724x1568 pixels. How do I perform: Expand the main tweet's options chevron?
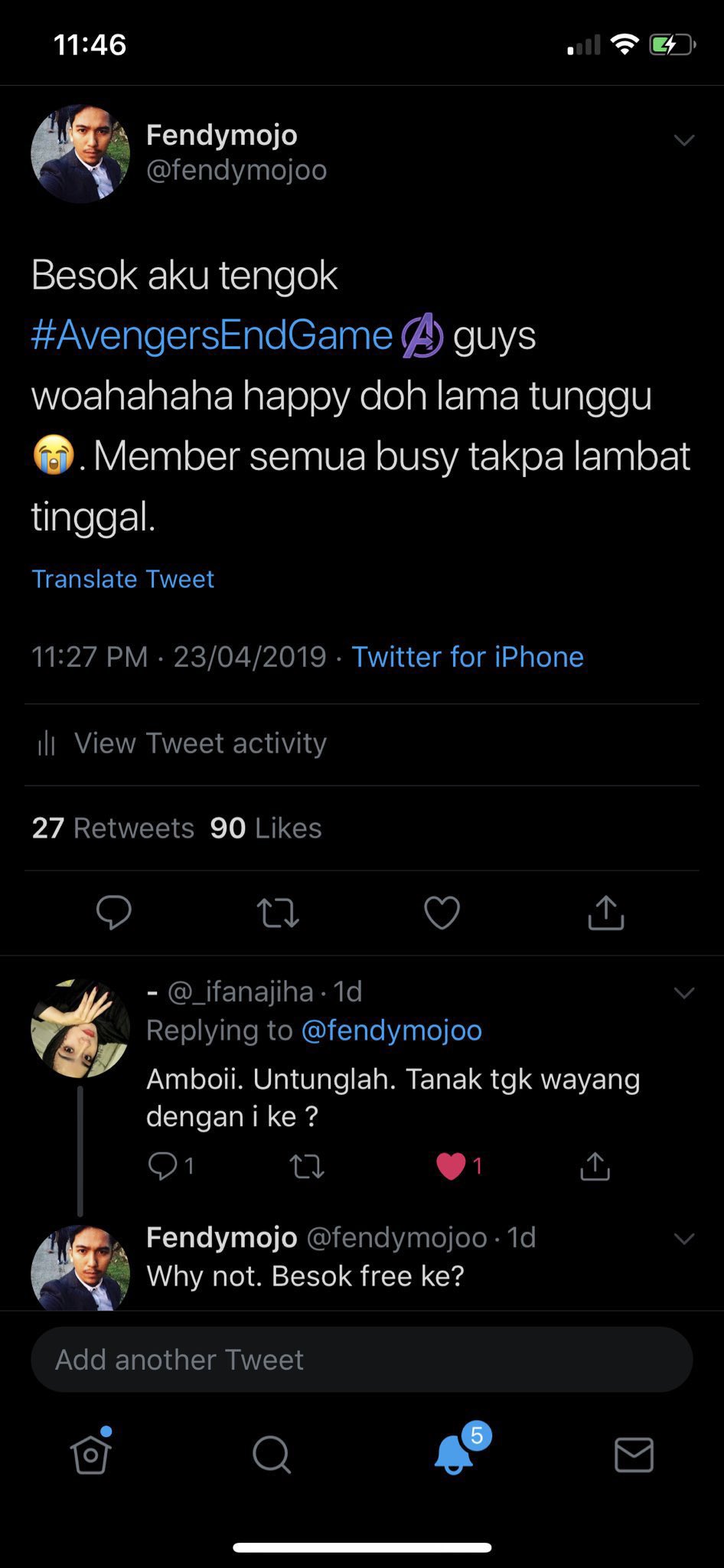[x=683, y=140]
